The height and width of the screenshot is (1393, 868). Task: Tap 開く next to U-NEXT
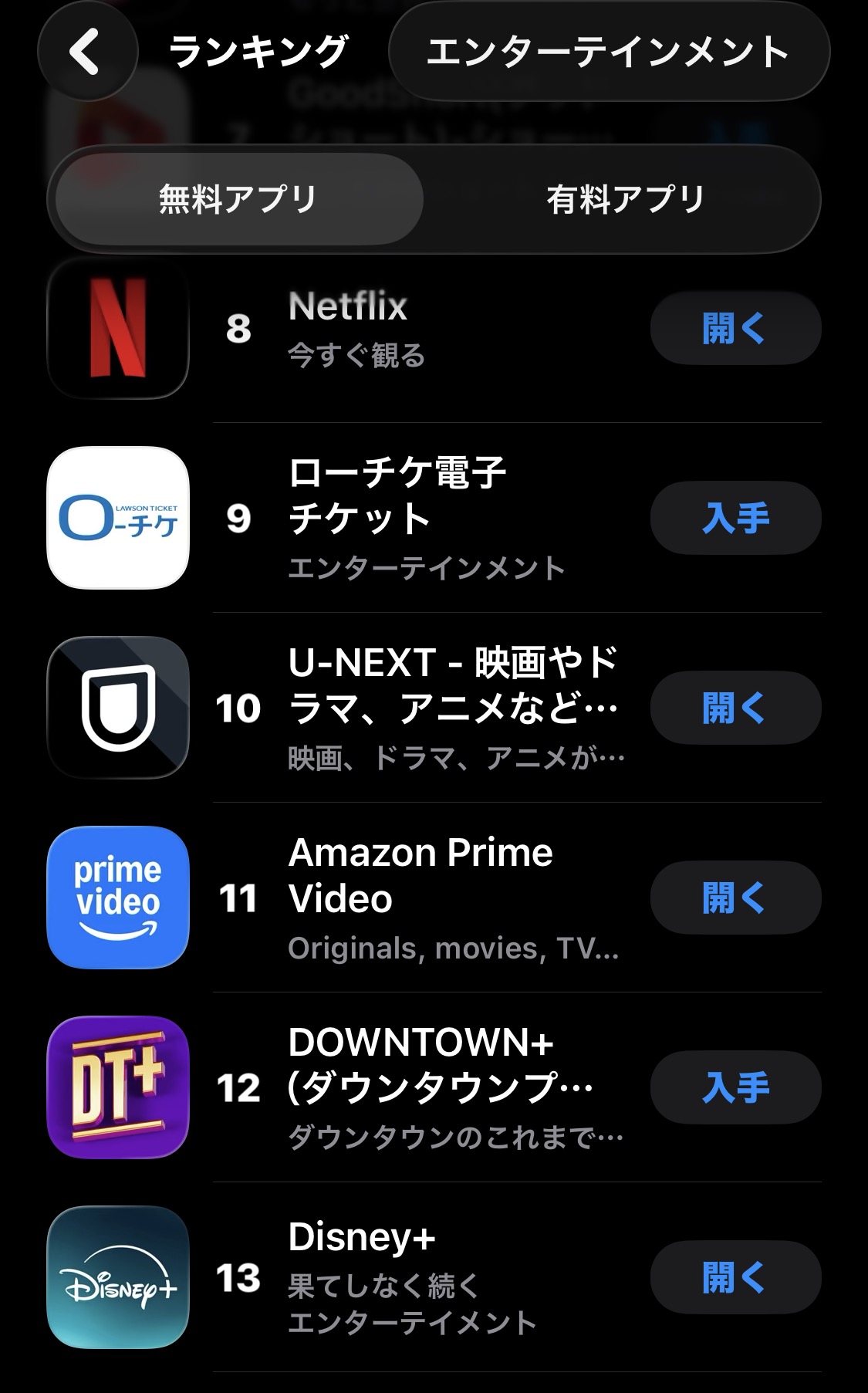pos(735,708)
